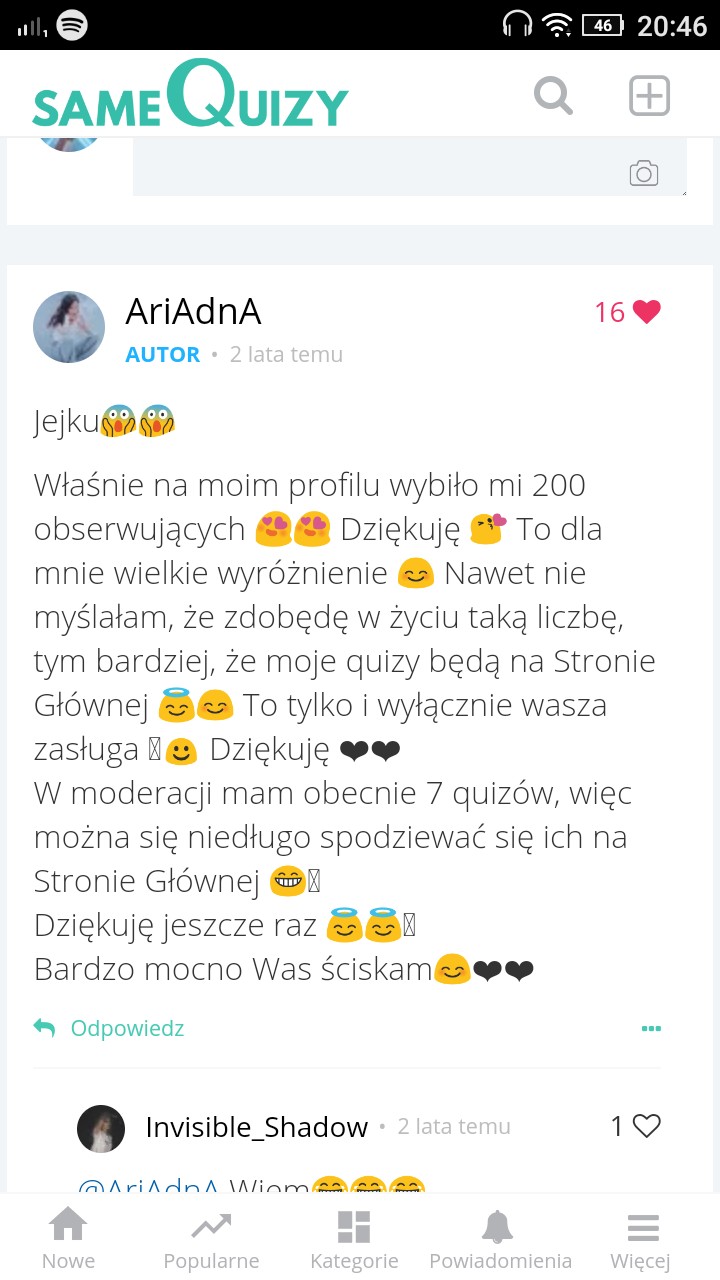The image size is (720, 1280).
Task: Like AriAdnA's comment with the heart
Action: tap(647, 312)
